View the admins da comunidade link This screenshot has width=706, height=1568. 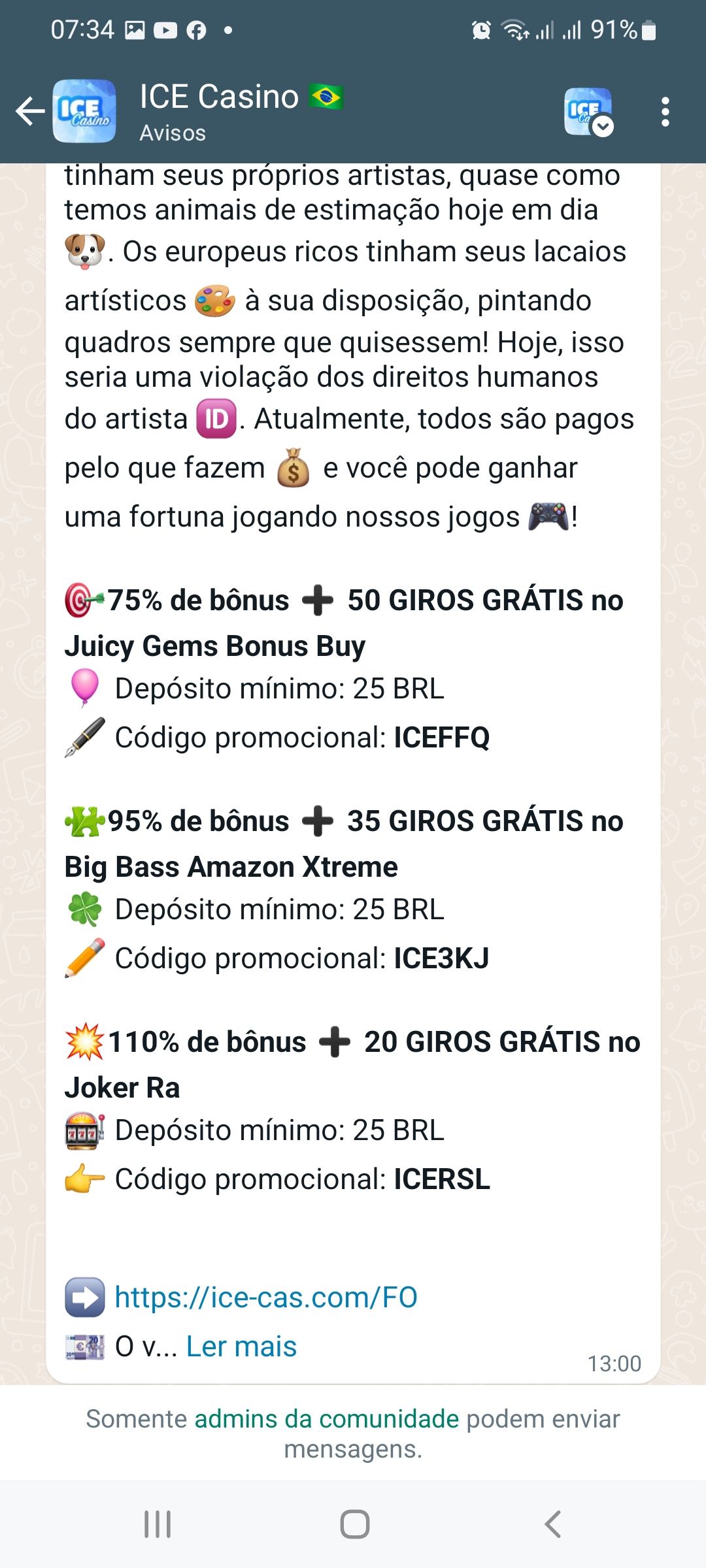pyautogui.click(x=327, y=1418)
